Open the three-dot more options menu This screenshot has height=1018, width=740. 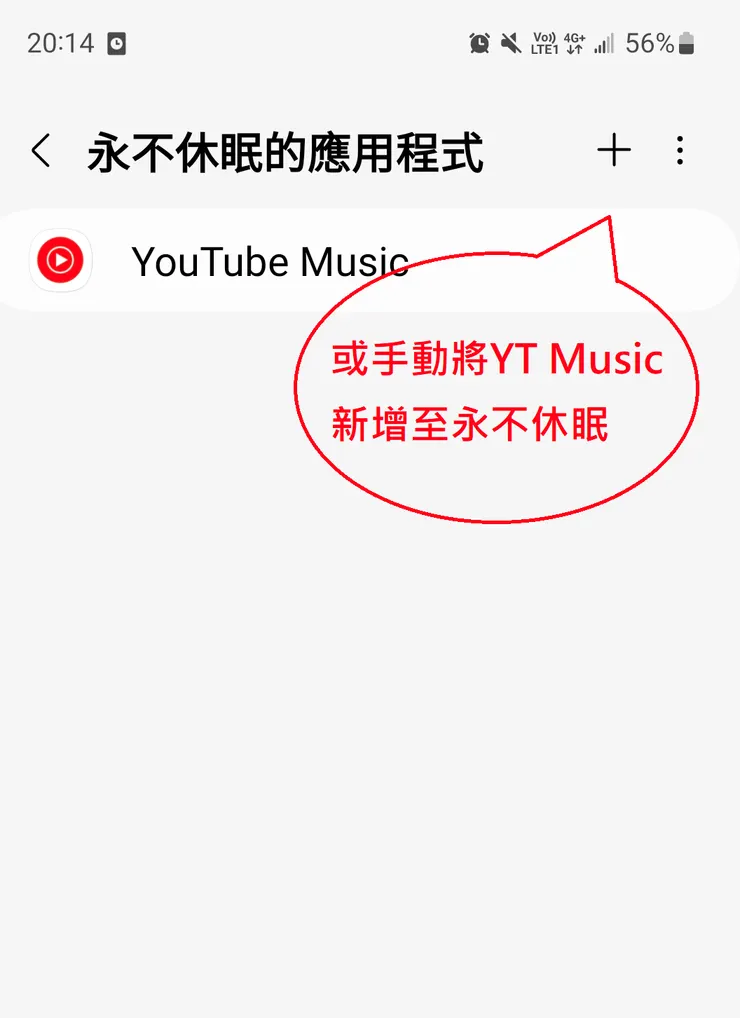[x=680, y=151]
